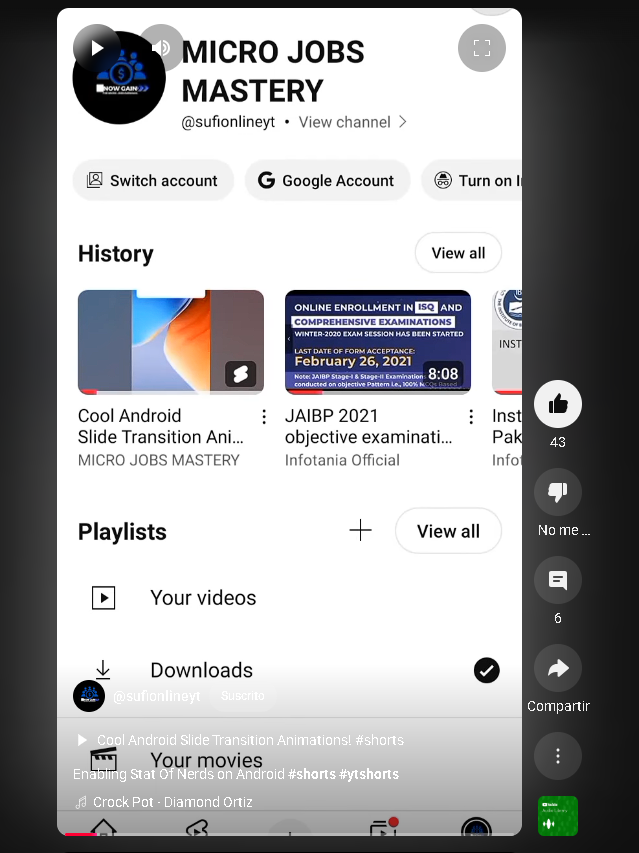Tap the Suscrito subscription button
The width and height of the screenshot is (639, 853).
tap(243, 696)
